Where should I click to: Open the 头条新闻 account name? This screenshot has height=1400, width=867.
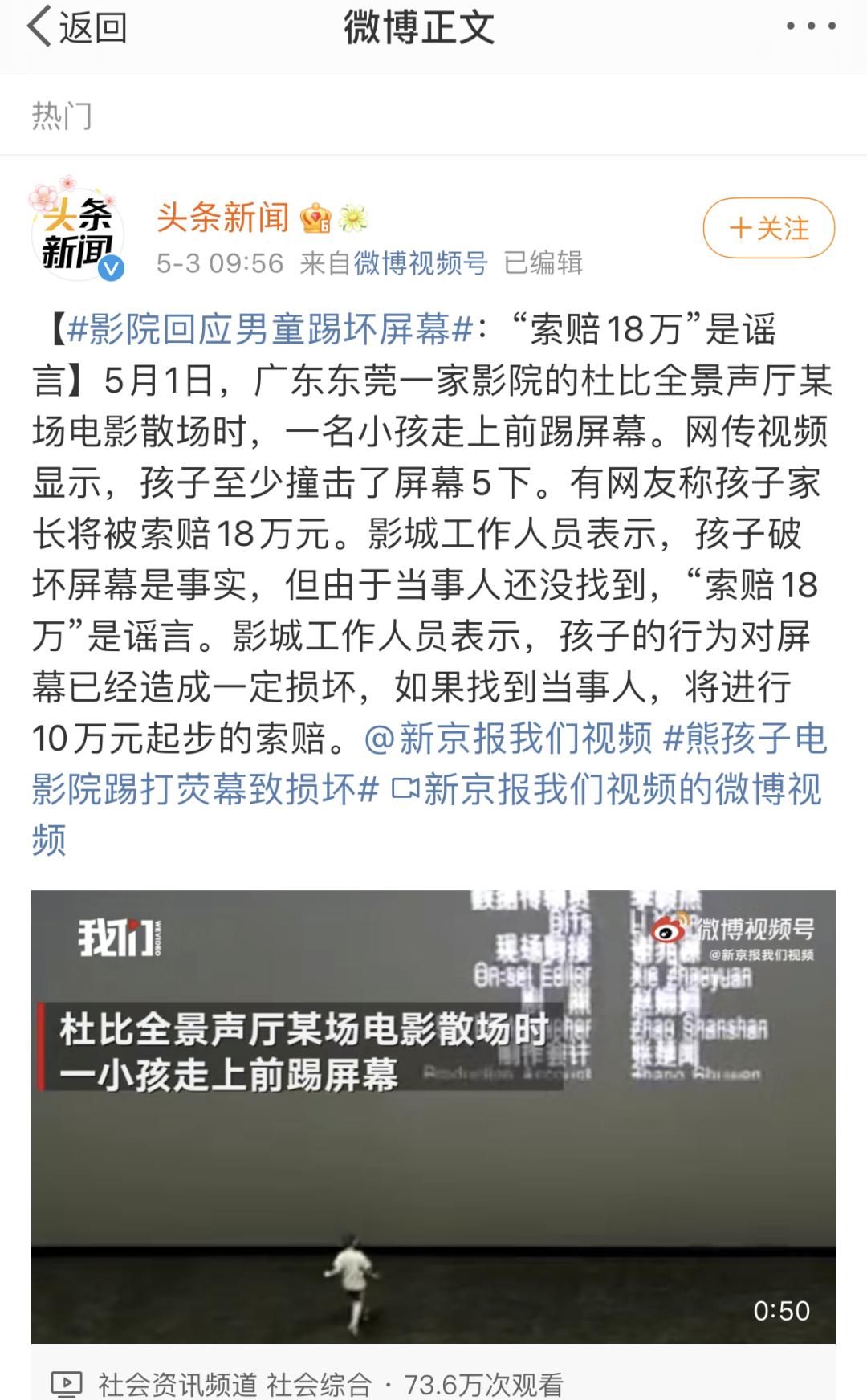pos(222,217)
